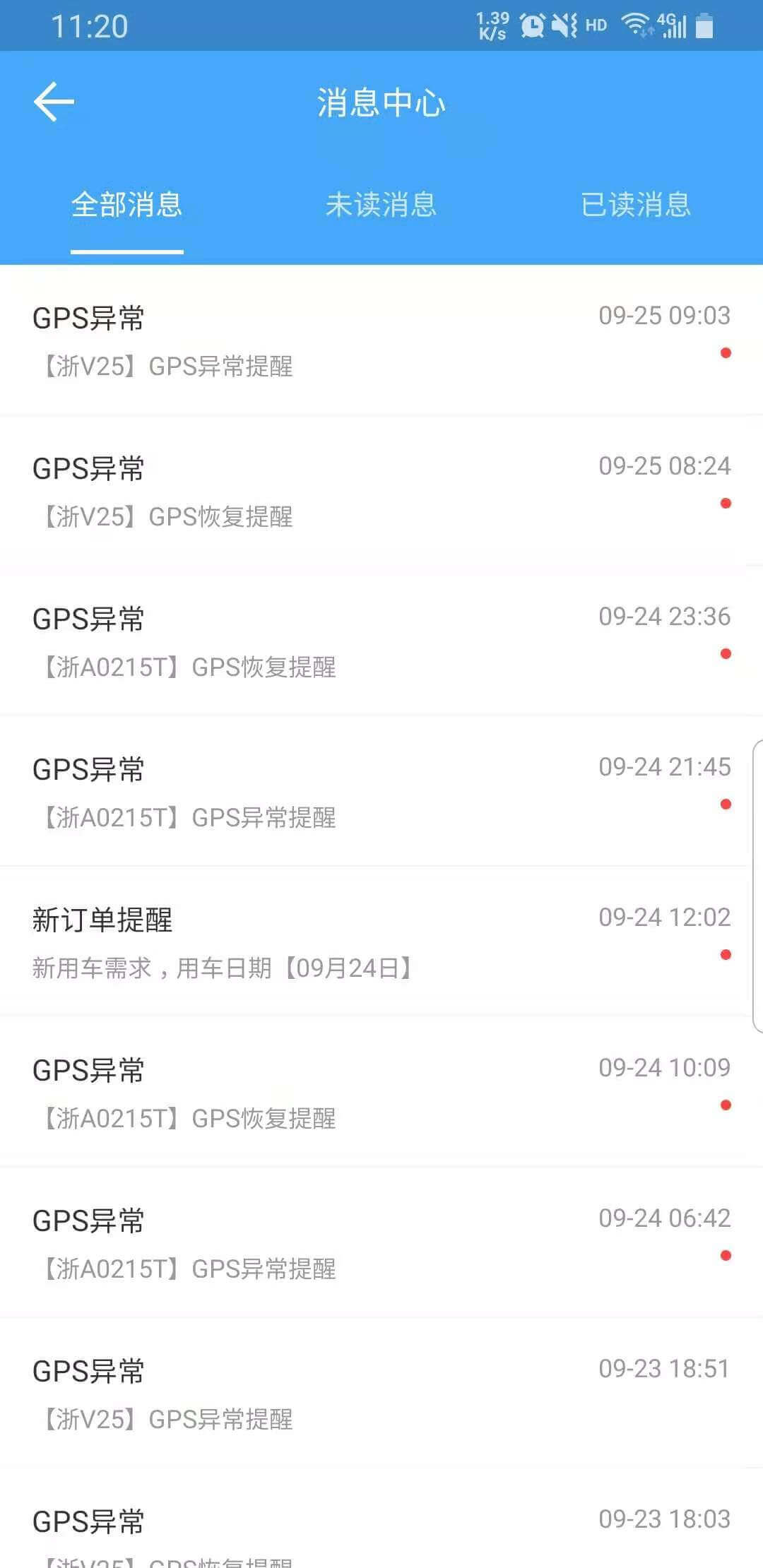Switch to the 全部消息 tab
Viewport: 763px width, 1568px height.
127,205
